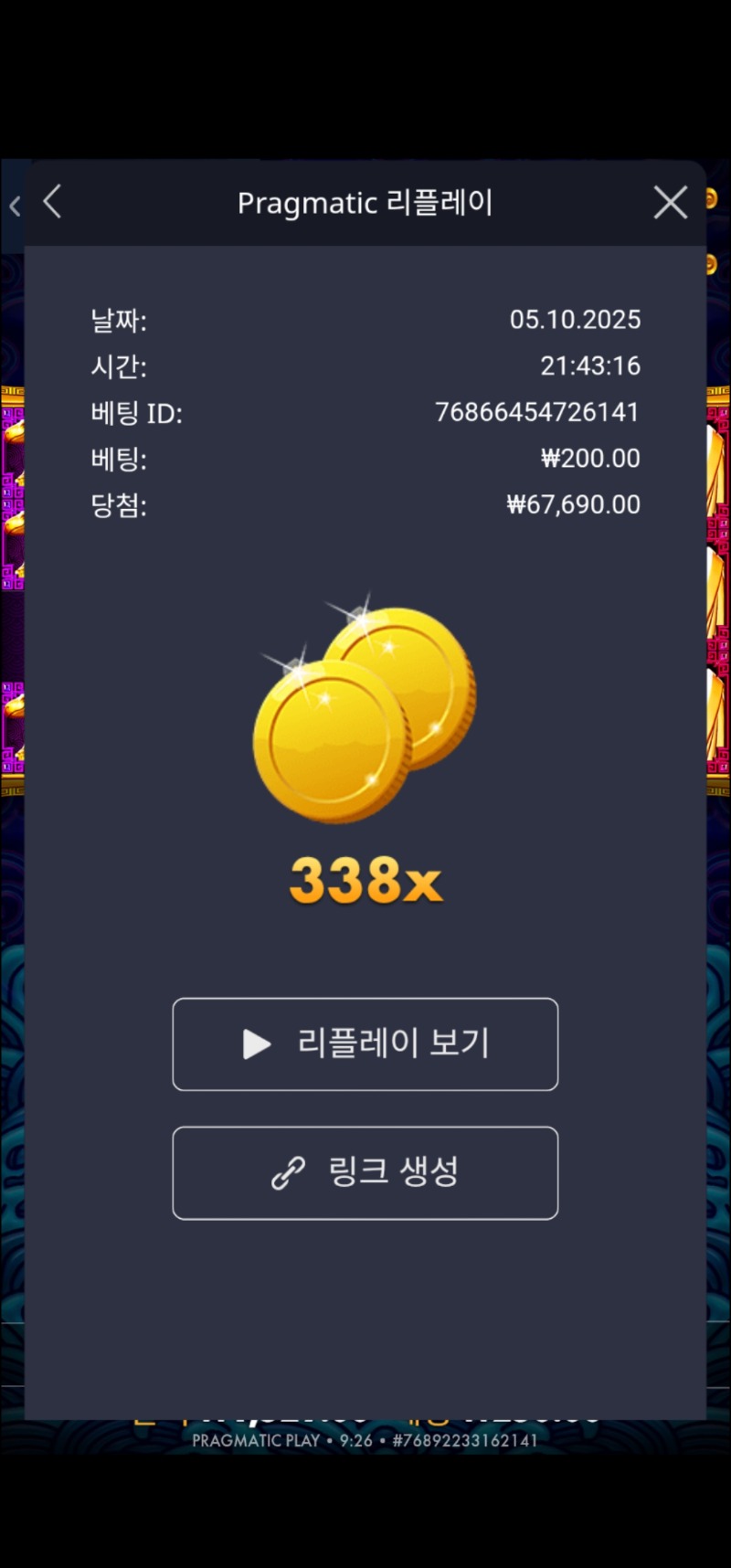Tap the 리플레이 보기 button
Image resolution: width=731 pixels, height=1568 pixels.
(x=365, y=1044)
